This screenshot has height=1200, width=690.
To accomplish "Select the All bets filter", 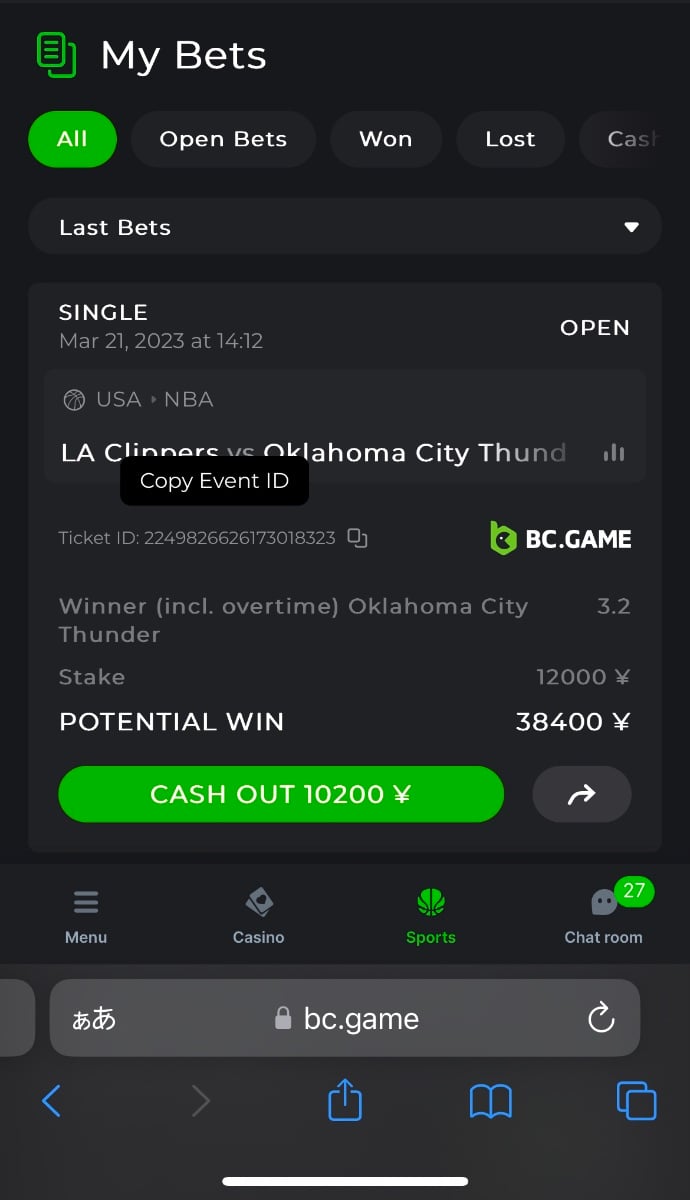I will (x=72, y=139).
